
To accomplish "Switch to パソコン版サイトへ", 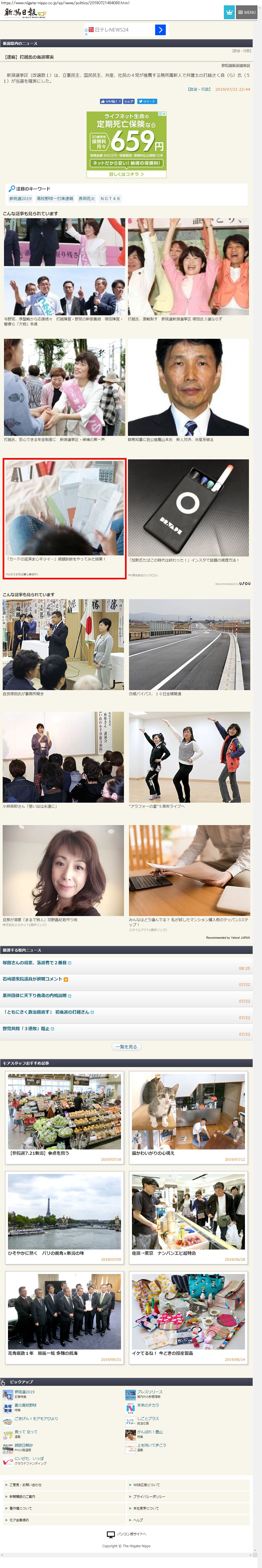I will (126, 1534).
